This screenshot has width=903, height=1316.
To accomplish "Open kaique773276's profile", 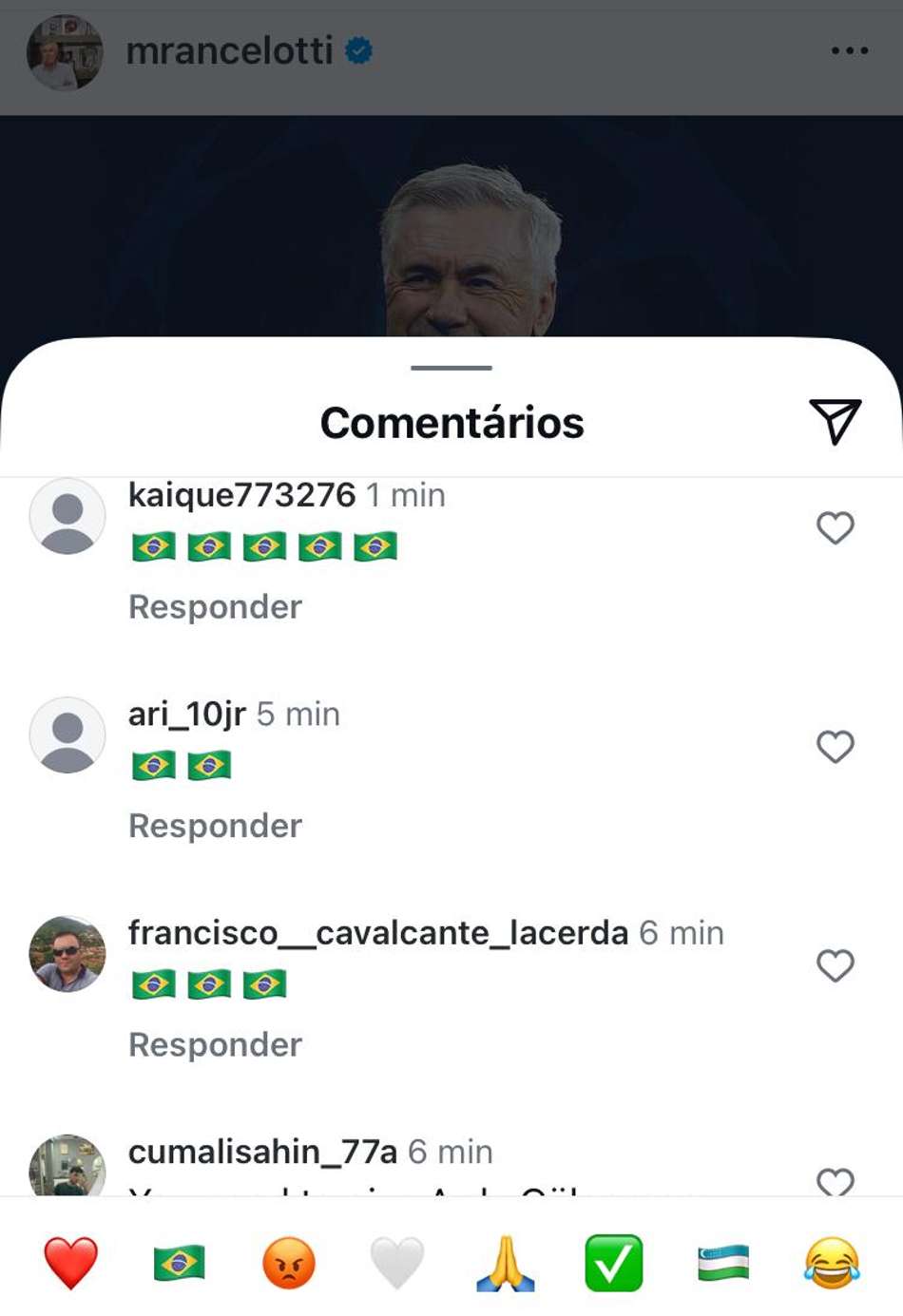I will (x=241, y=495).
